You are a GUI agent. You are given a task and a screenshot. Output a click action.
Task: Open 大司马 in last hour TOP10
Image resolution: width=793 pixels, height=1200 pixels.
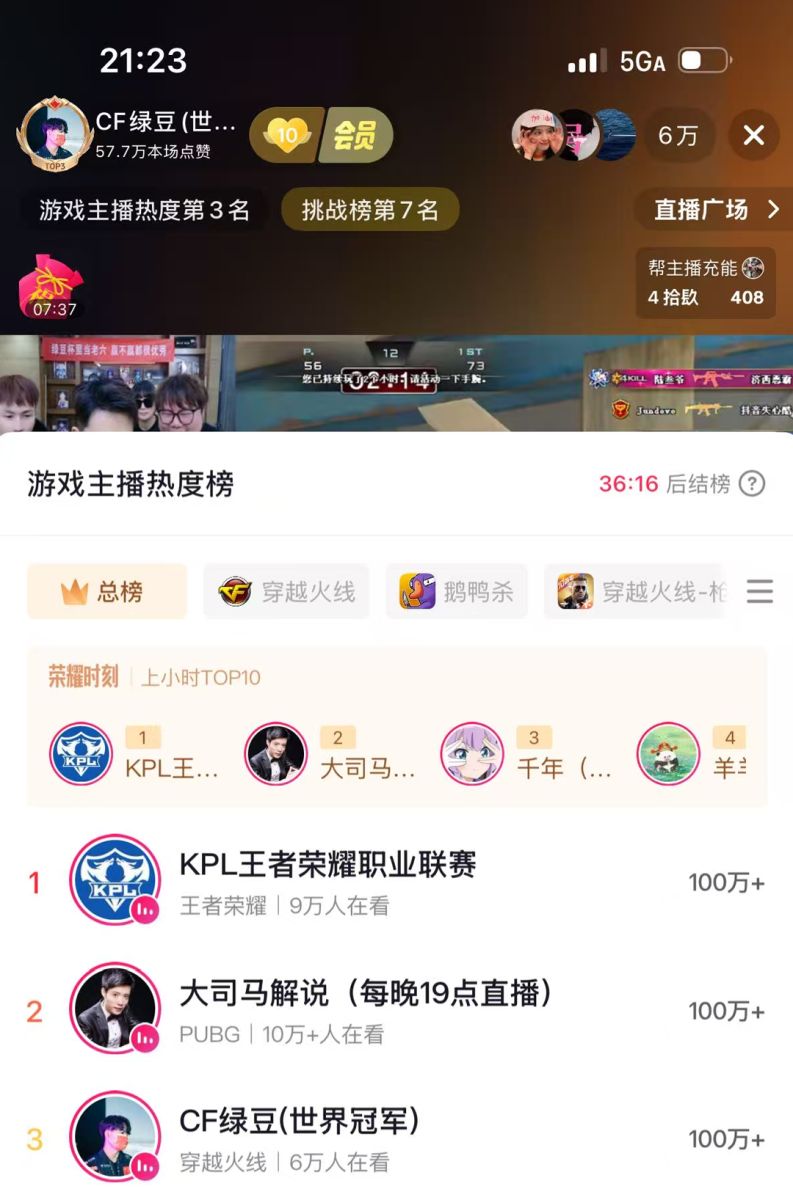coord(332,755)
